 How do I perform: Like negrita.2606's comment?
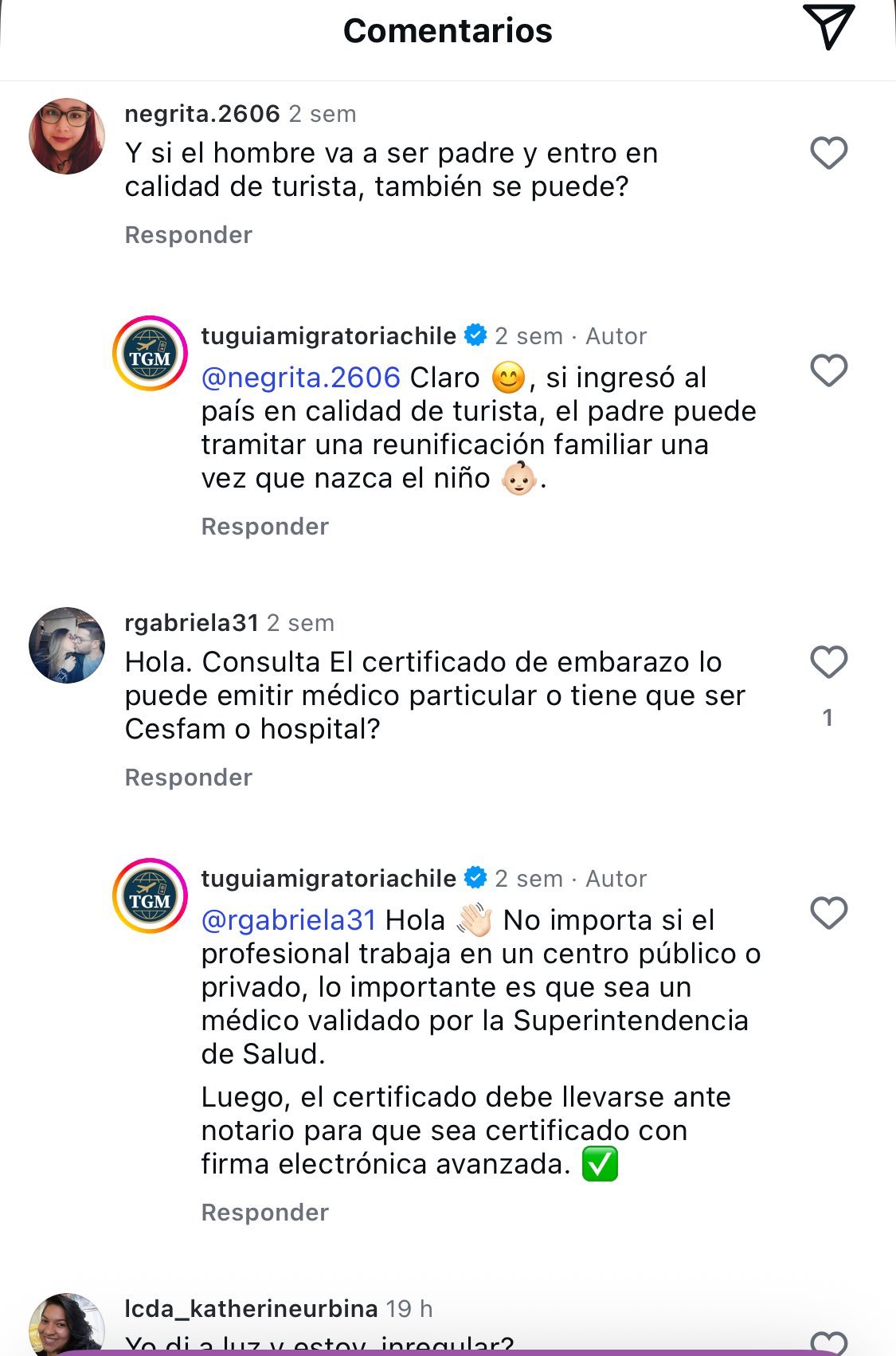pos(828,153)
